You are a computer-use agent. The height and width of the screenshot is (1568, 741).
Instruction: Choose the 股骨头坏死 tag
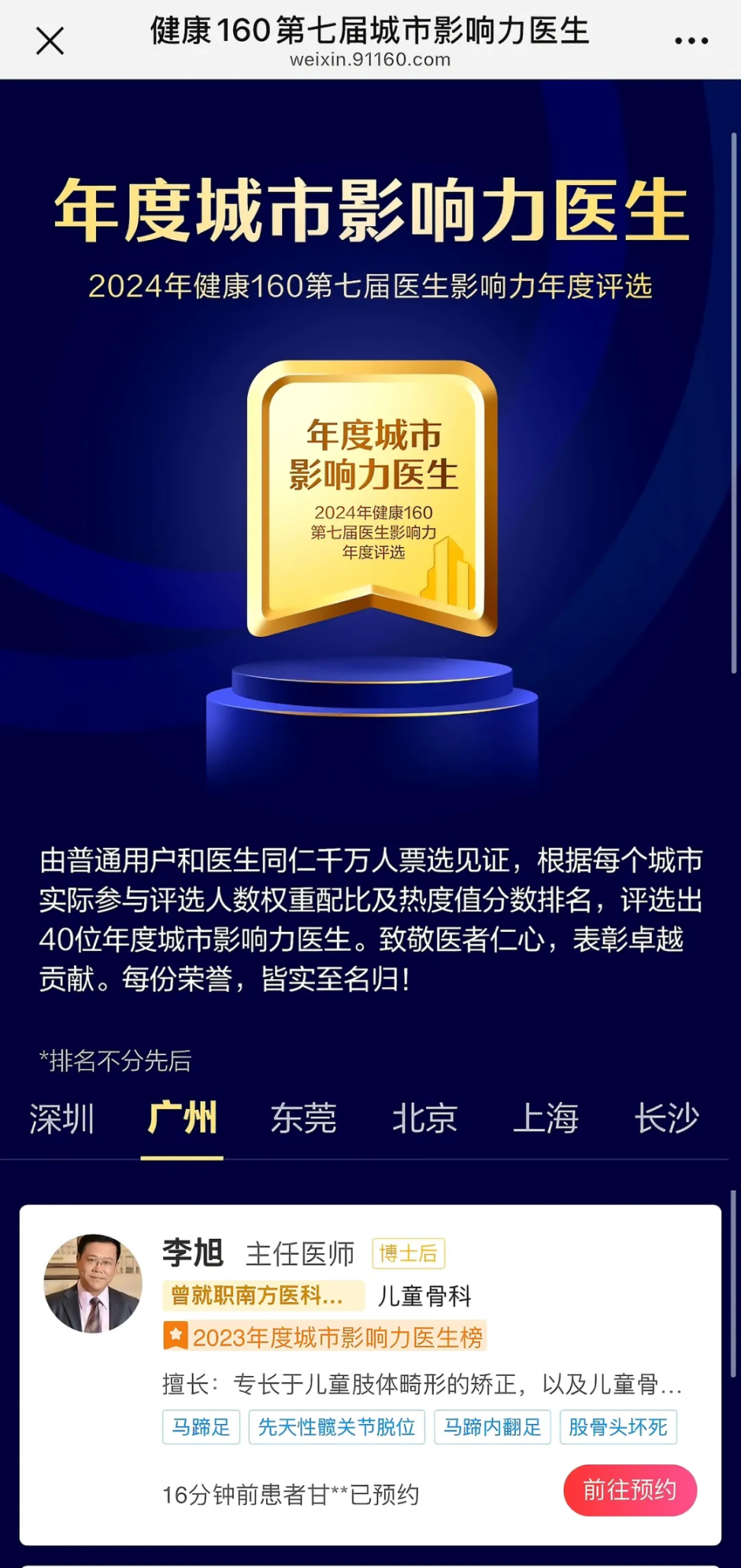pos(618,1427)
